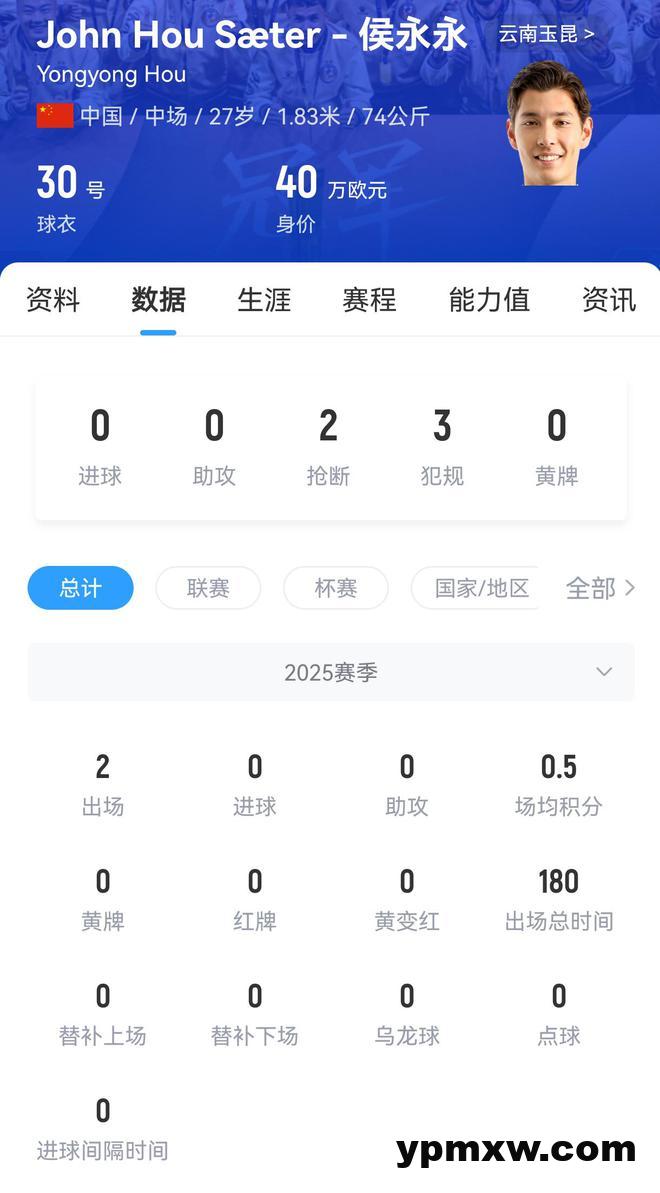Select the 总计 filter chip
This screenshot has height=1193, width=660.
point(80,588)
